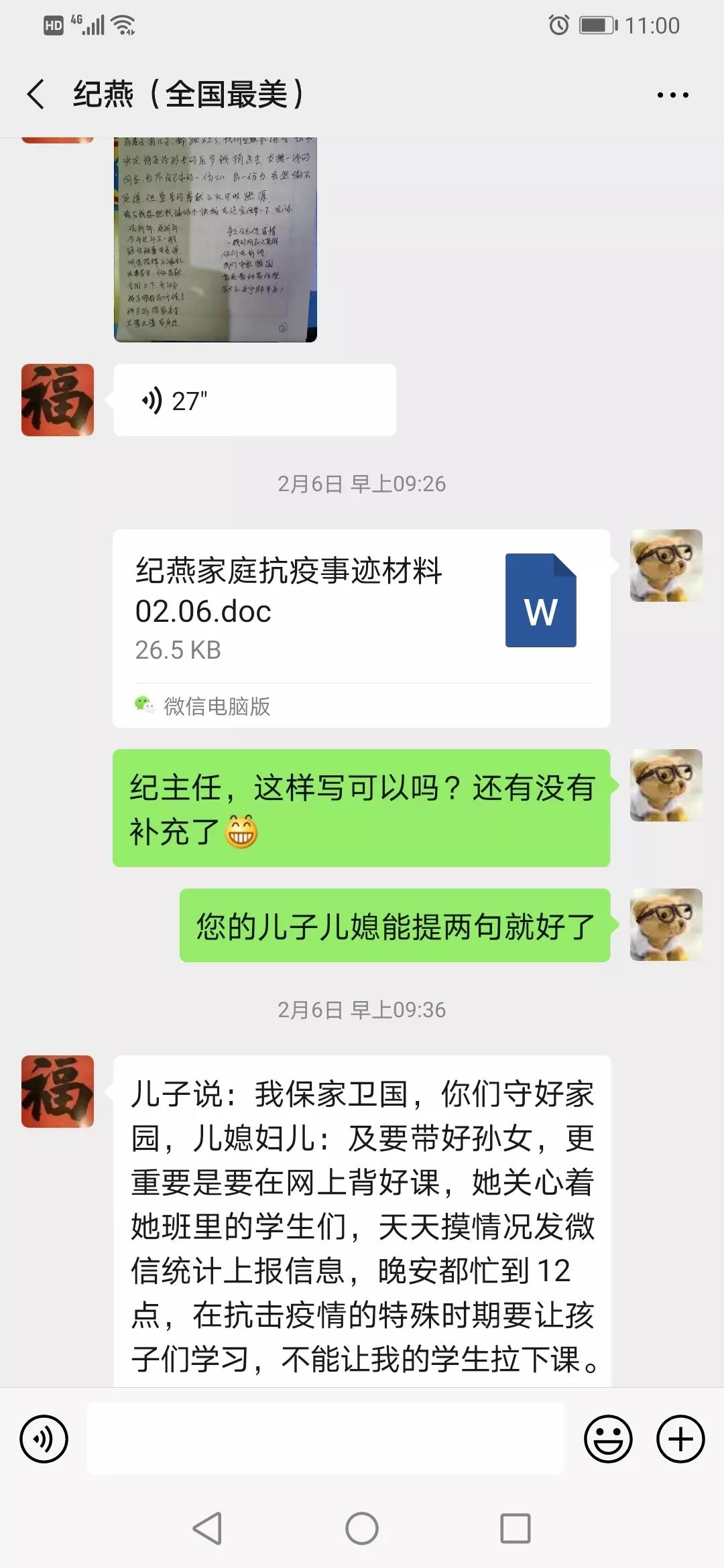
Task: Open the file 纪燕家庭抗疫事迹材料02.06.doc
Action: click(361, 610)
